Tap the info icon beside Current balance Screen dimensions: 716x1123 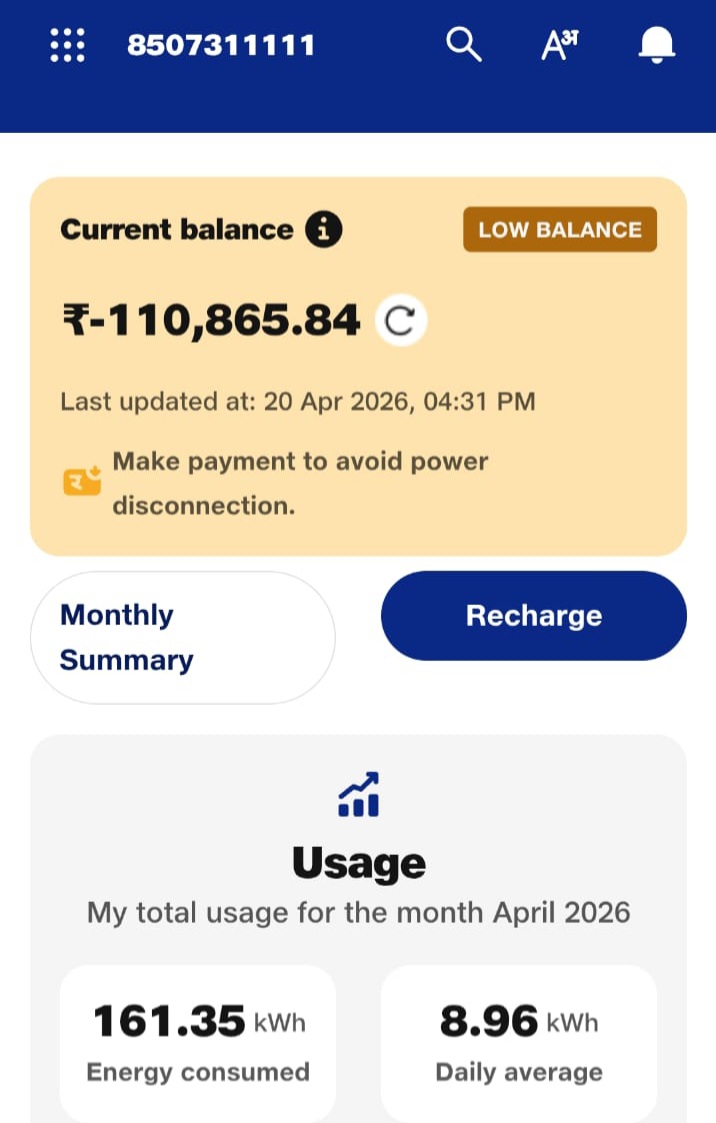[x=323, y=230]
